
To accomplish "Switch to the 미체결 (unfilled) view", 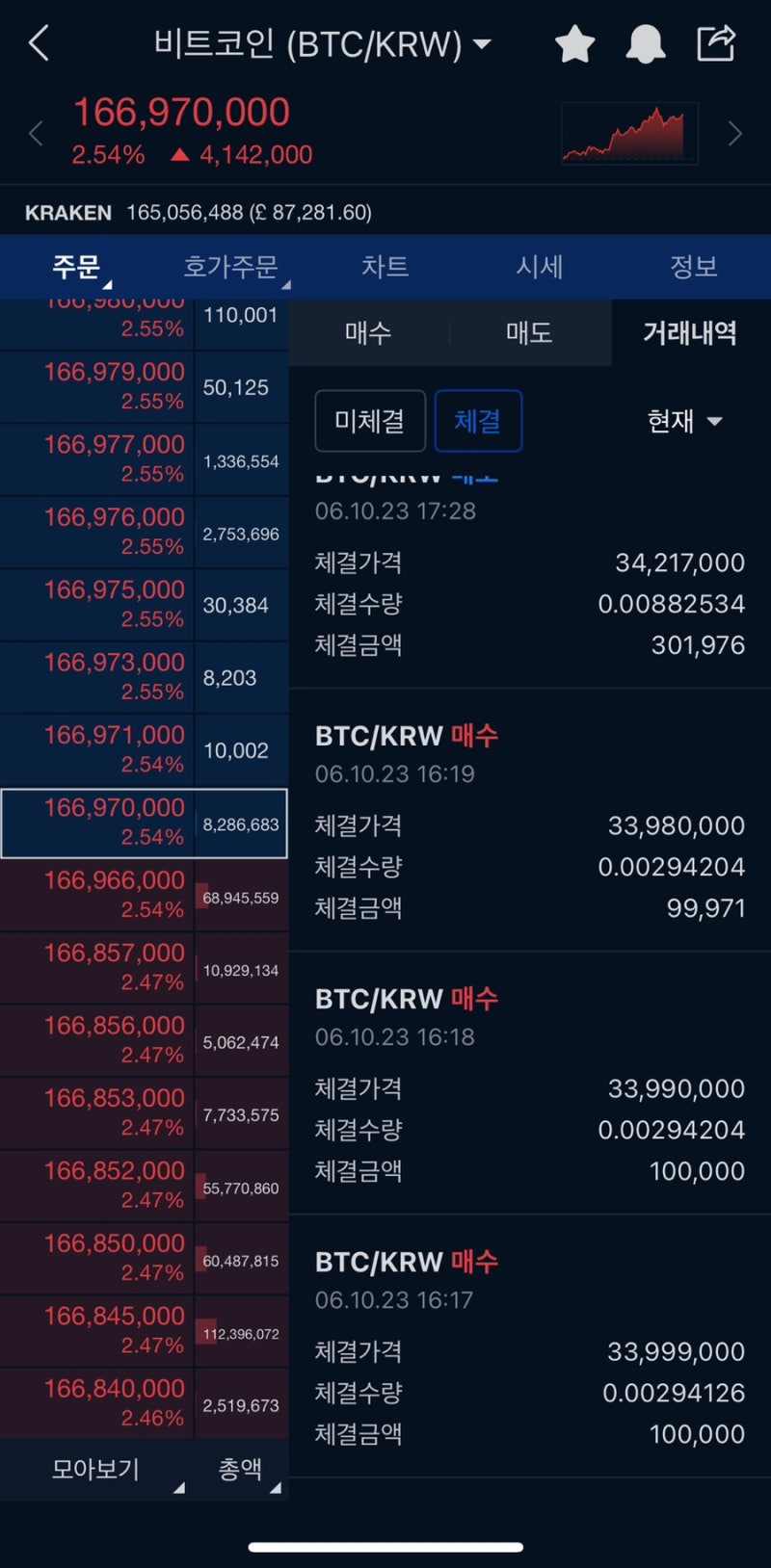I will [370, 421].
